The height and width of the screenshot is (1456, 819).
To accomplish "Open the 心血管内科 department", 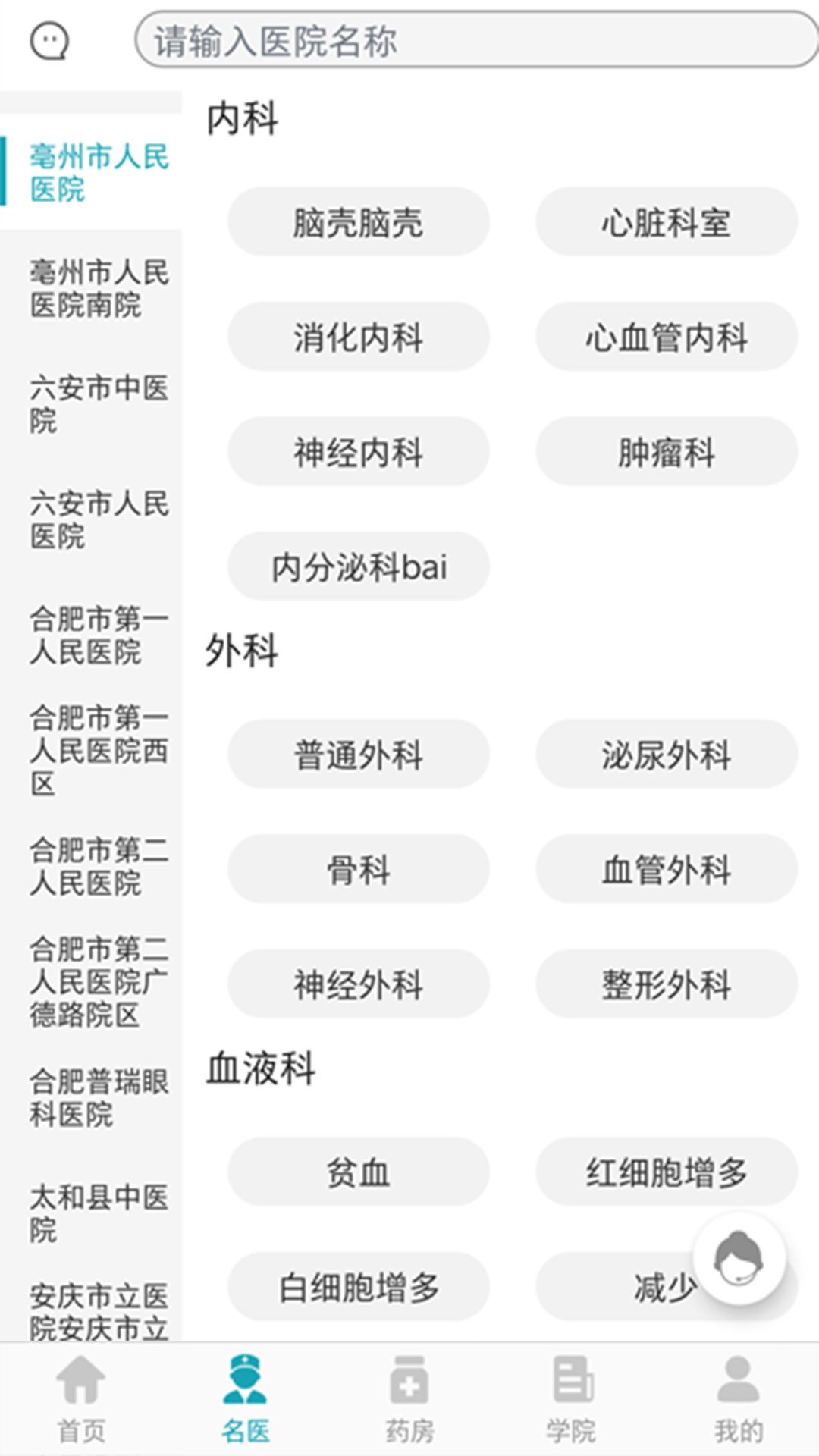I will pos(666,337).
